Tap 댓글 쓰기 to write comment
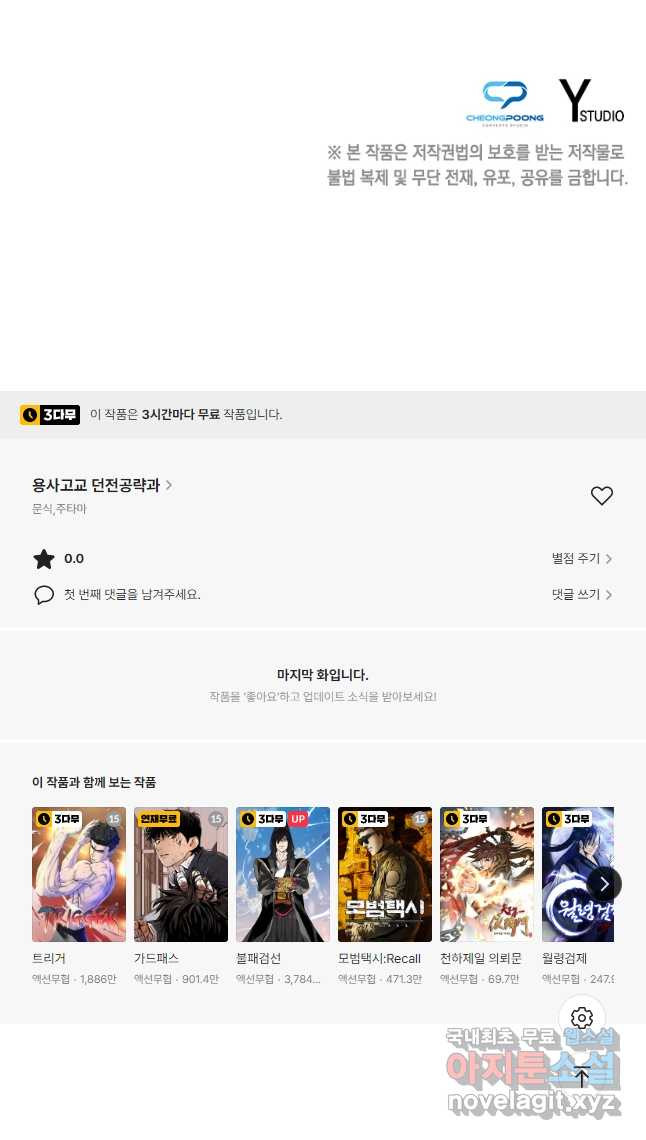Screen dimensions: 646x1140 (581, 594)
